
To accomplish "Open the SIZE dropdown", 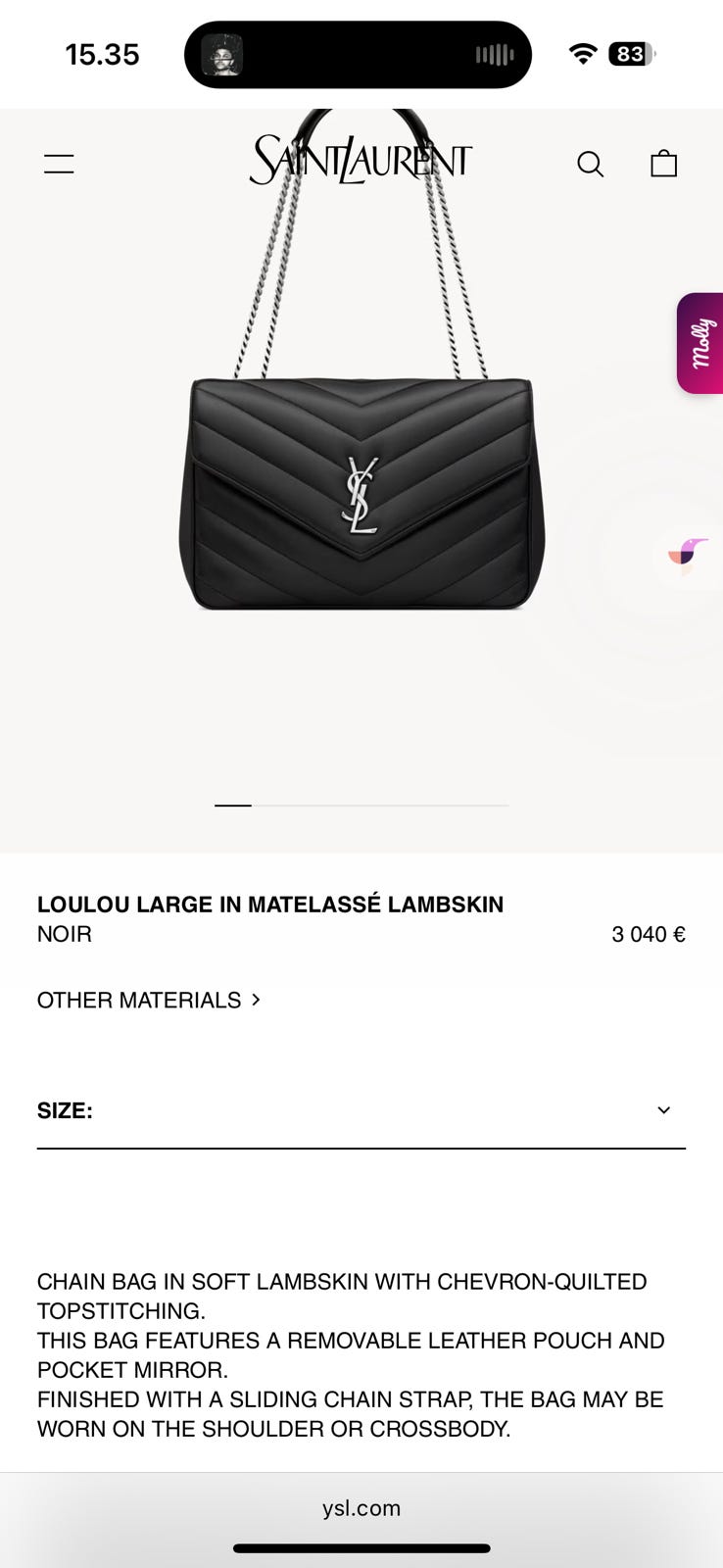I will [65, 1109].
